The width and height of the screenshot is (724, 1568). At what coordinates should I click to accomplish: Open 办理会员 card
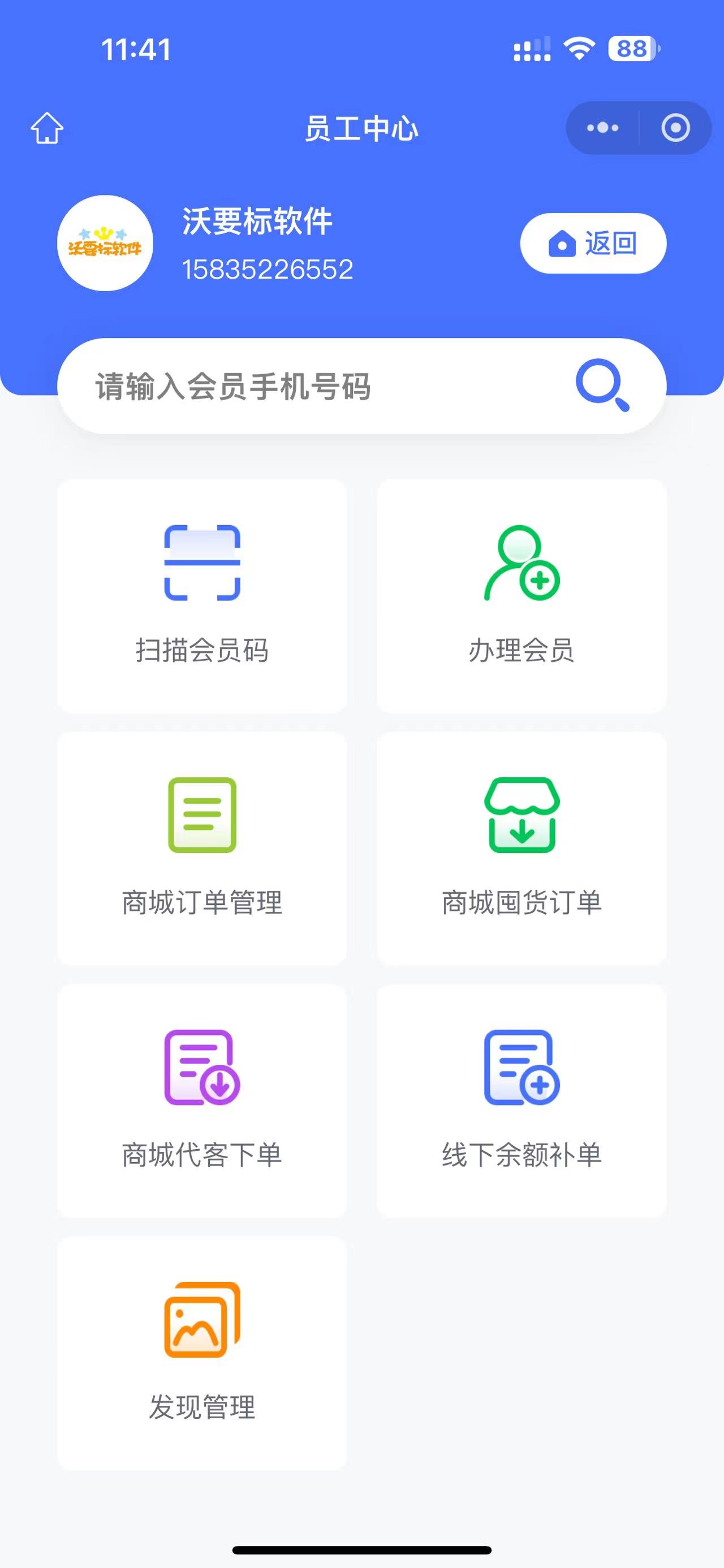[522, 596]
